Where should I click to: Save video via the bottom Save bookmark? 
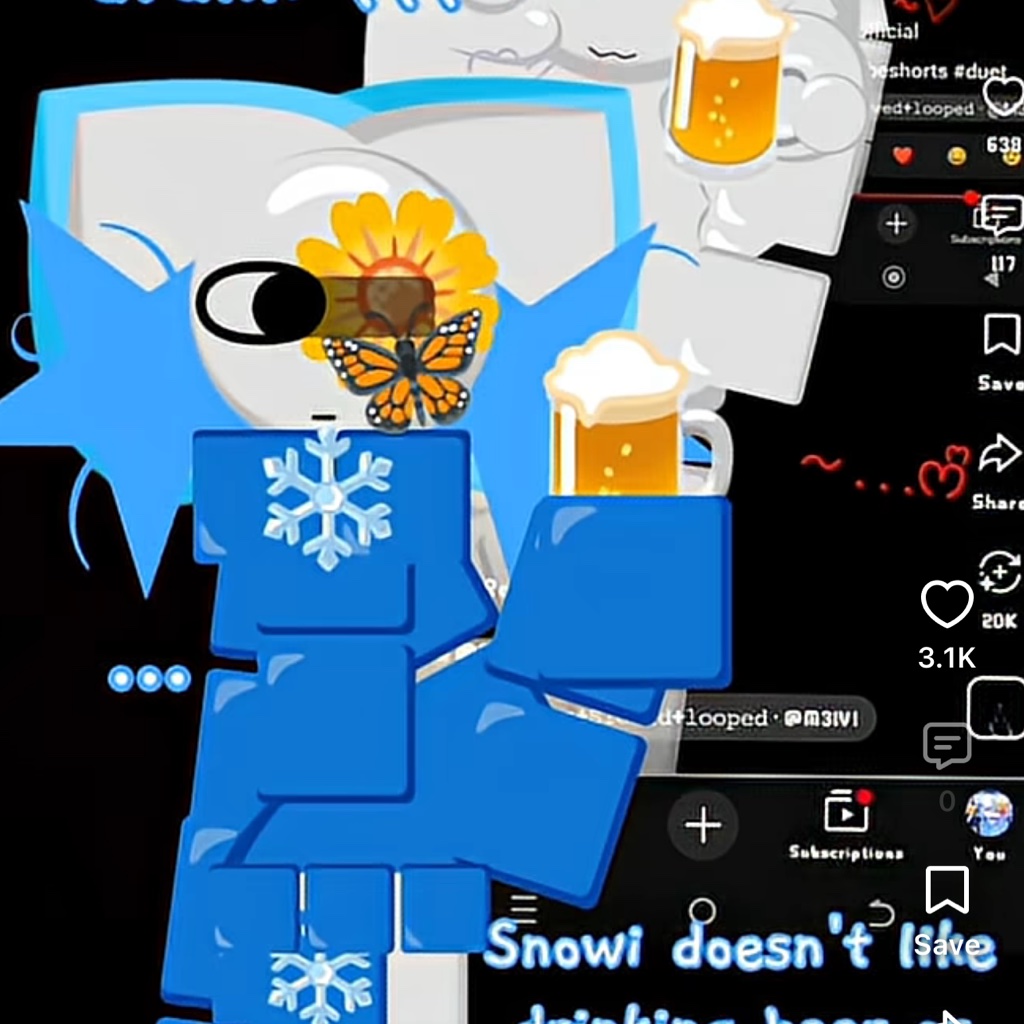pyautogui.click(x=947, y=889)
